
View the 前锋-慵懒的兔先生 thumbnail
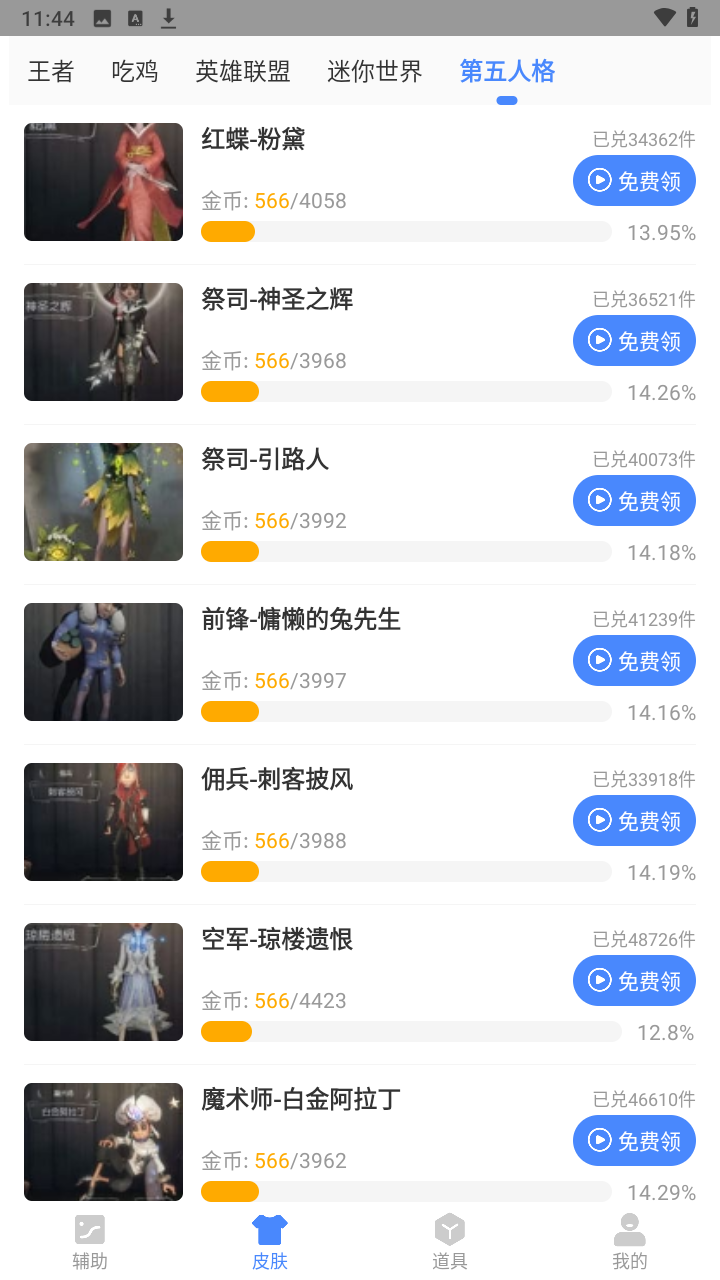coord(103,661)
